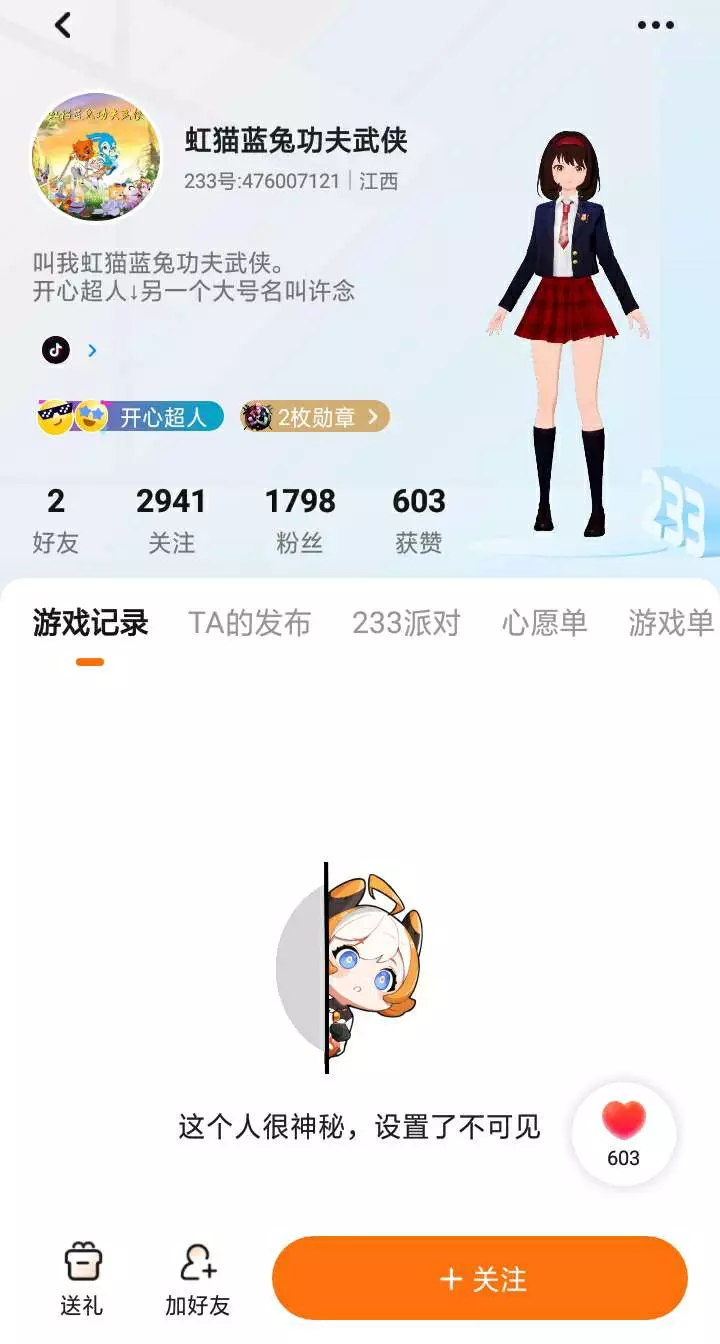The width and height of the screenshot is (720, 1344).
Task: Open the 2枚勋章 medals badge
Action: click(x=315, y=417)
